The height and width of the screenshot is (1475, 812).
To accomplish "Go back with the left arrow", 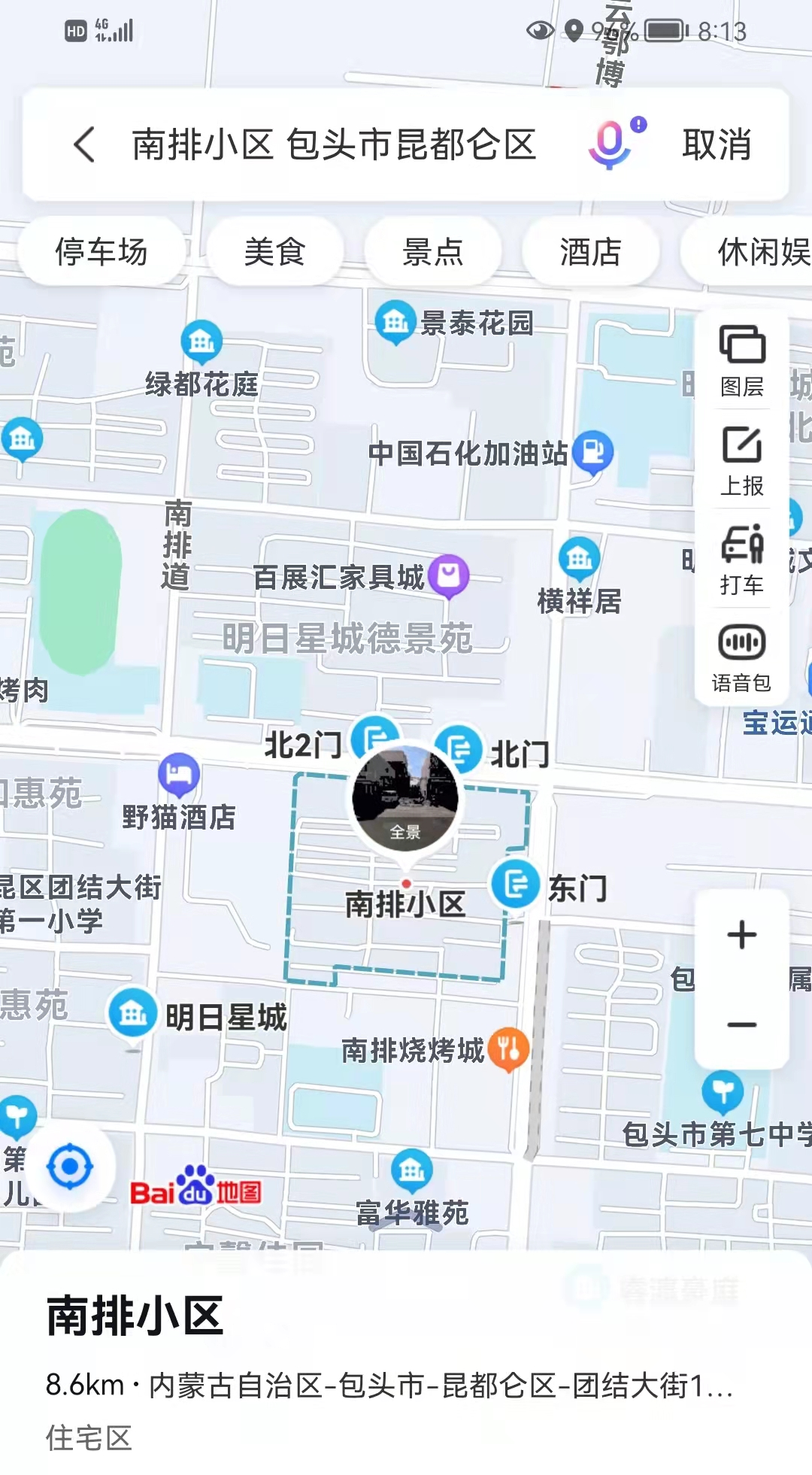I will (84, 144).
